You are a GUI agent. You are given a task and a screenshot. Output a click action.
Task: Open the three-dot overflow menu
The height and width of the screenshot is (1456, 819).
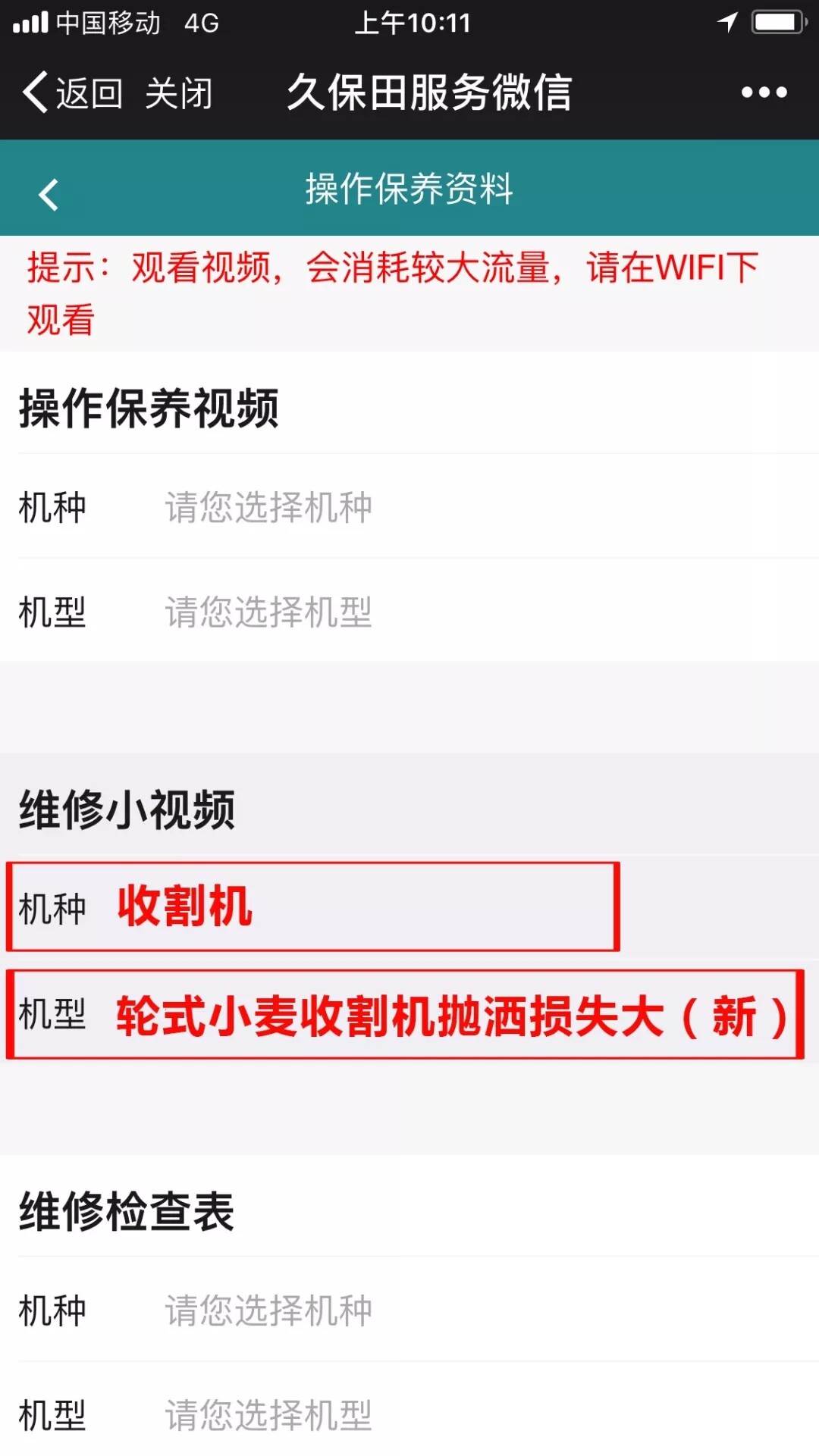tap(764, 92)
